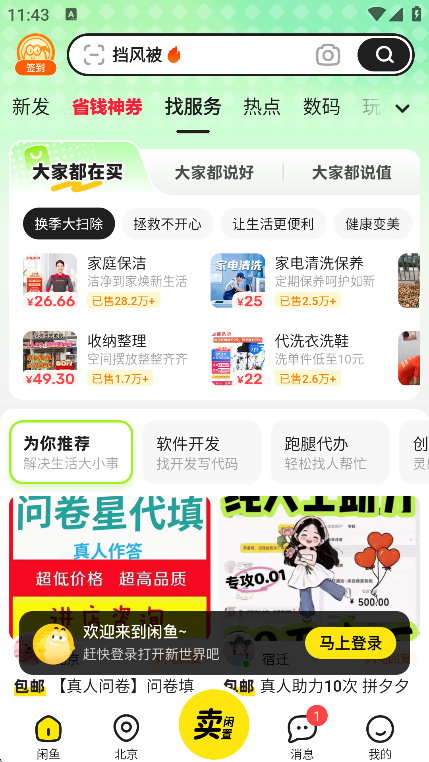Open the 家庭保洁 service
429x762 pixels.
(105, 281)
